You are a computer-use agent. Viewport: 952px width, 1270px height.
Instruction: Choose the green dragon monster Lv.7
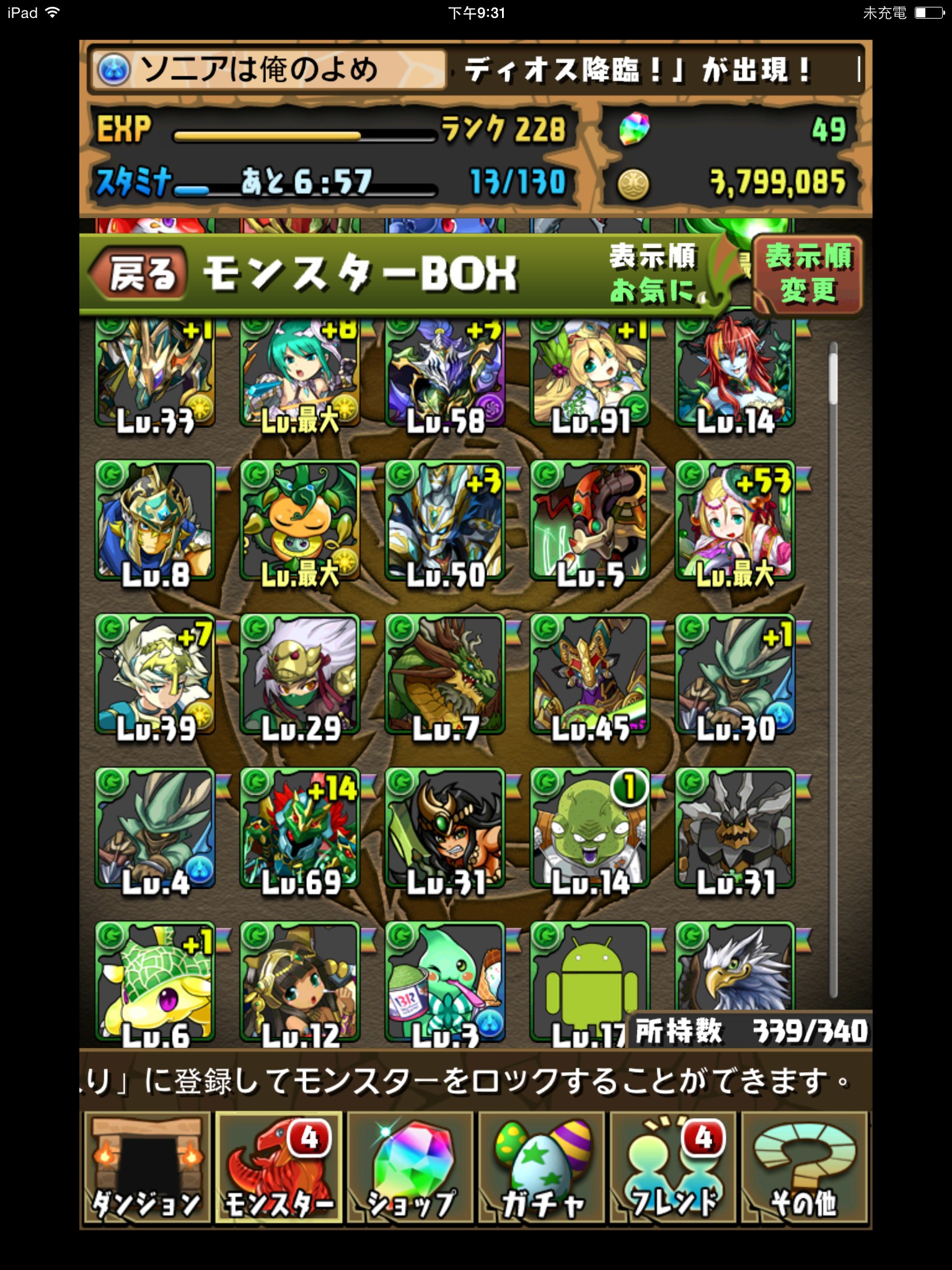(x=445, y=675)
